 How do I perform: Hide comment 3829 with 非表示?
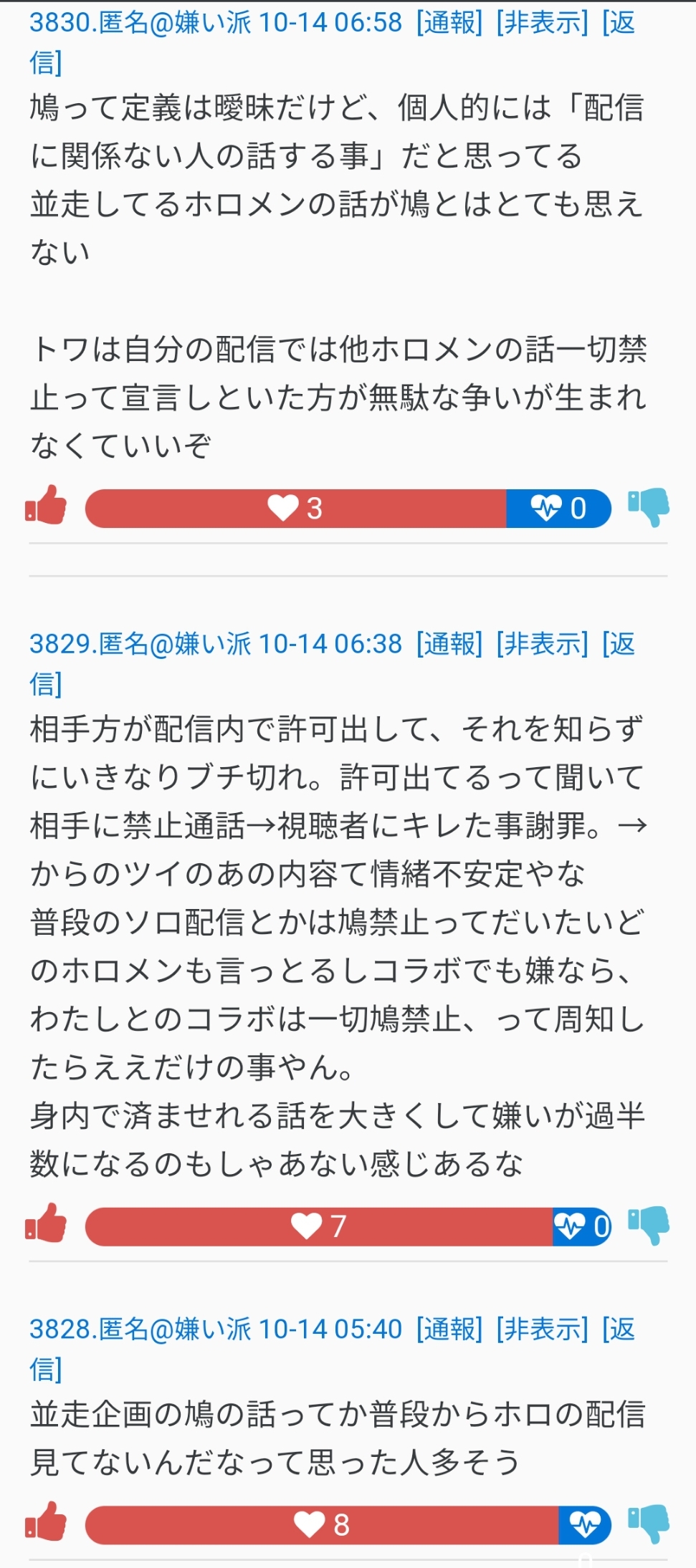click(542, 644)
